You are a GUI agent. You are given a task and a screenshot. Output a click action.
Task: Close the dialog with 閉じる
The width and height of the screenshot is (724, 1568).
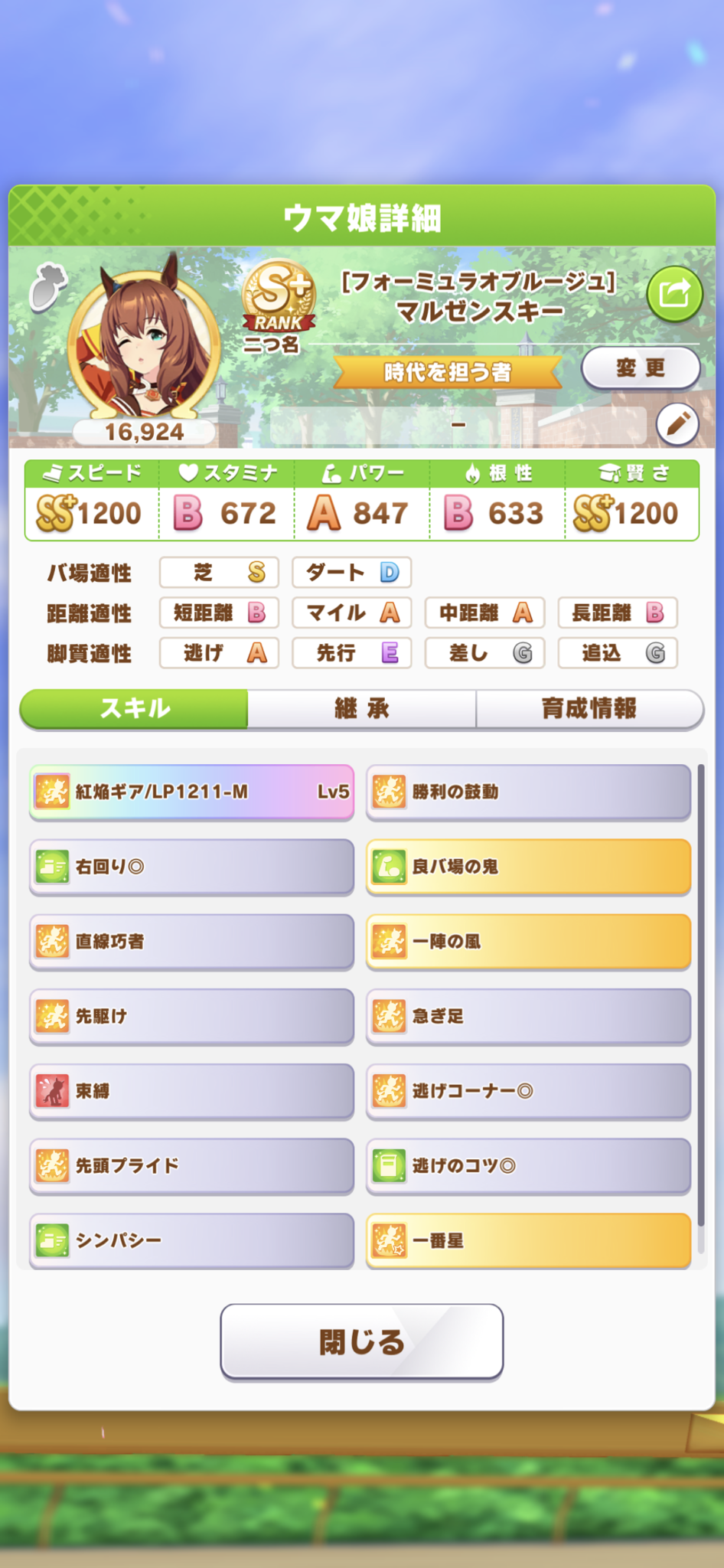[x=361, y=1341]
